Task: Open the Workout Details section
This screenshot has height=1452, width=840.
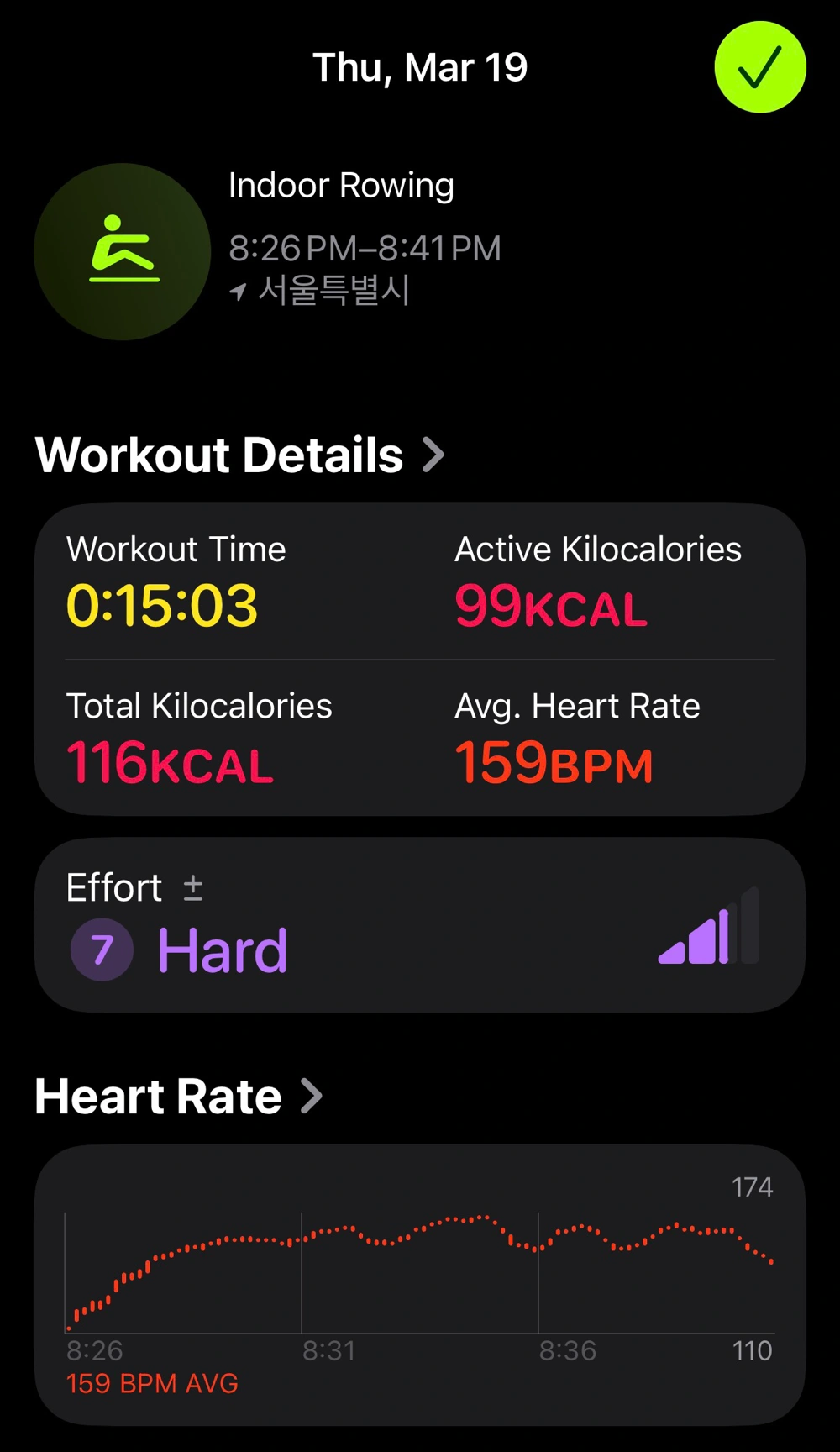Action: 239,455
